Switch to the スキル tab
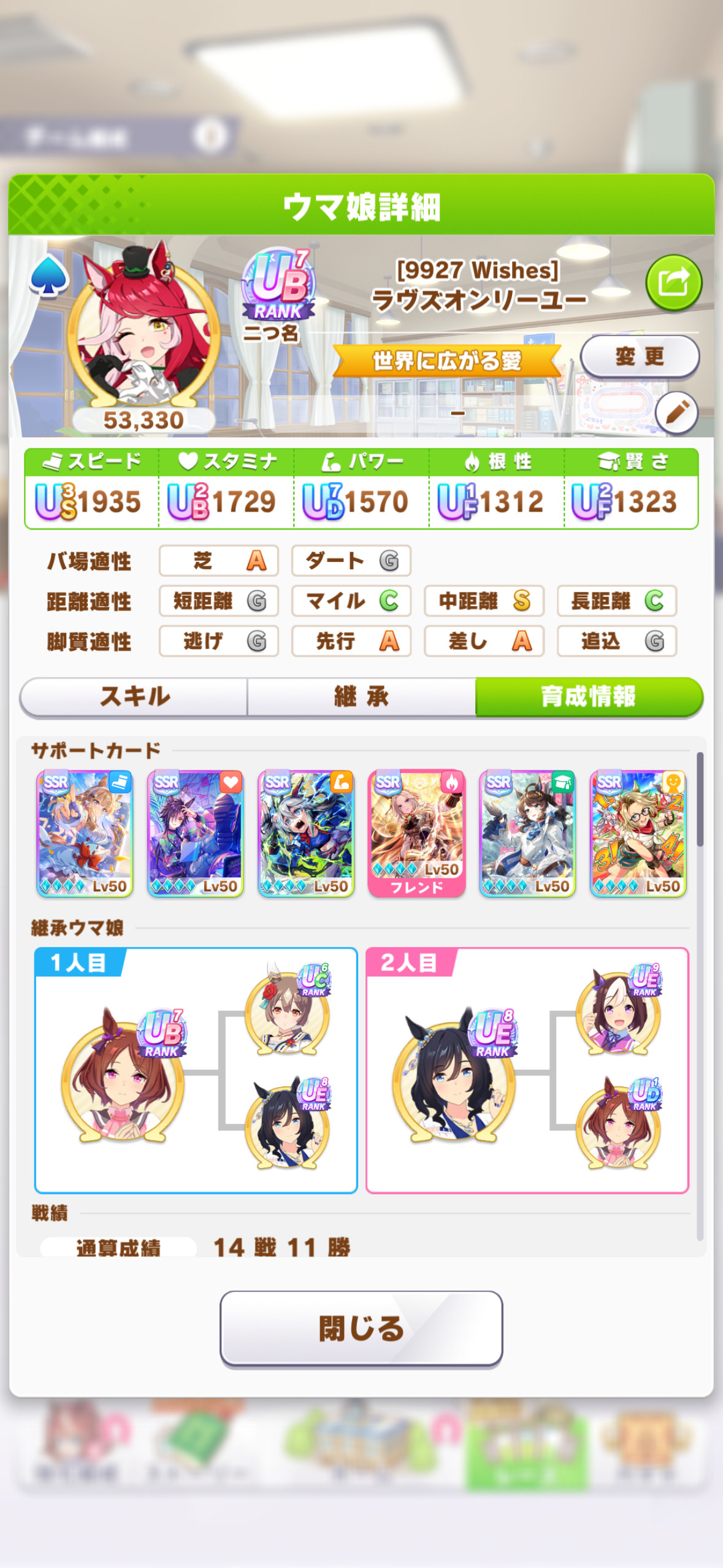723x1568 pixels. pos(134,697)
